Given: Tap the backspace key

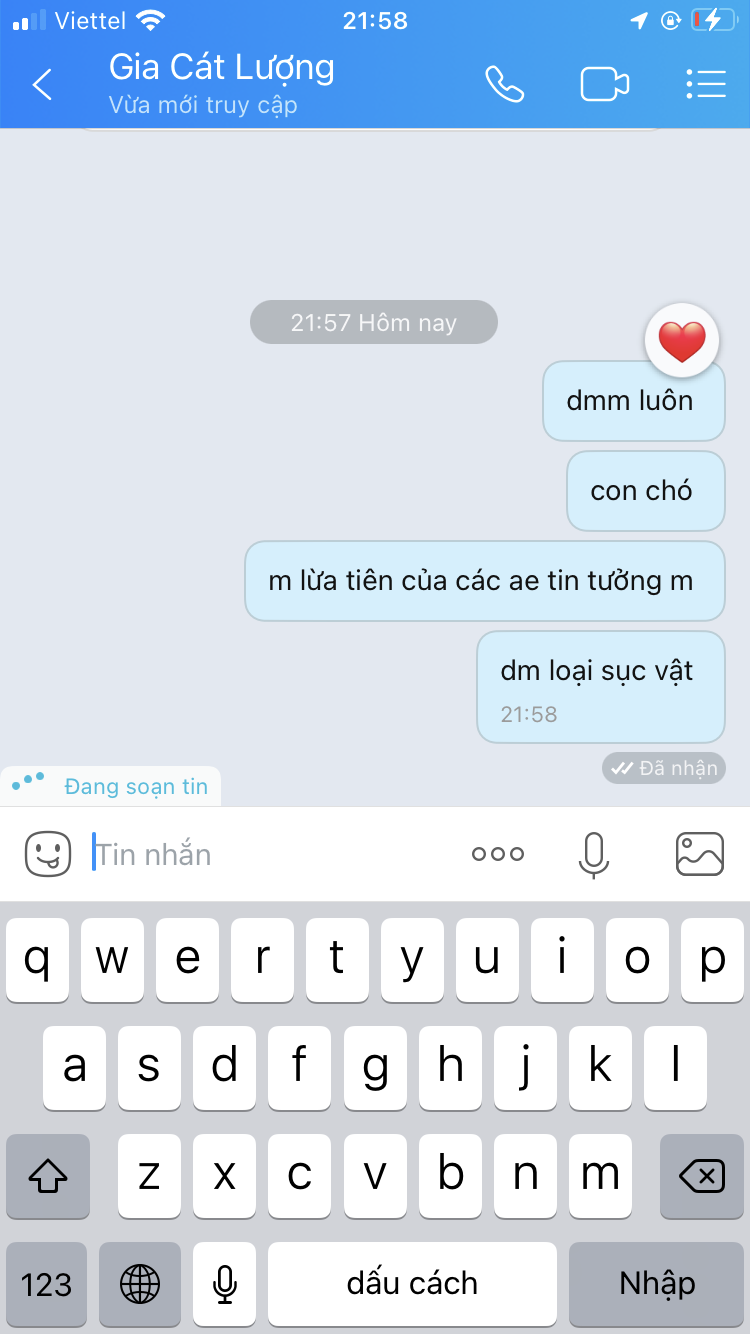Looking at the screenshot, I should 702,1176.
